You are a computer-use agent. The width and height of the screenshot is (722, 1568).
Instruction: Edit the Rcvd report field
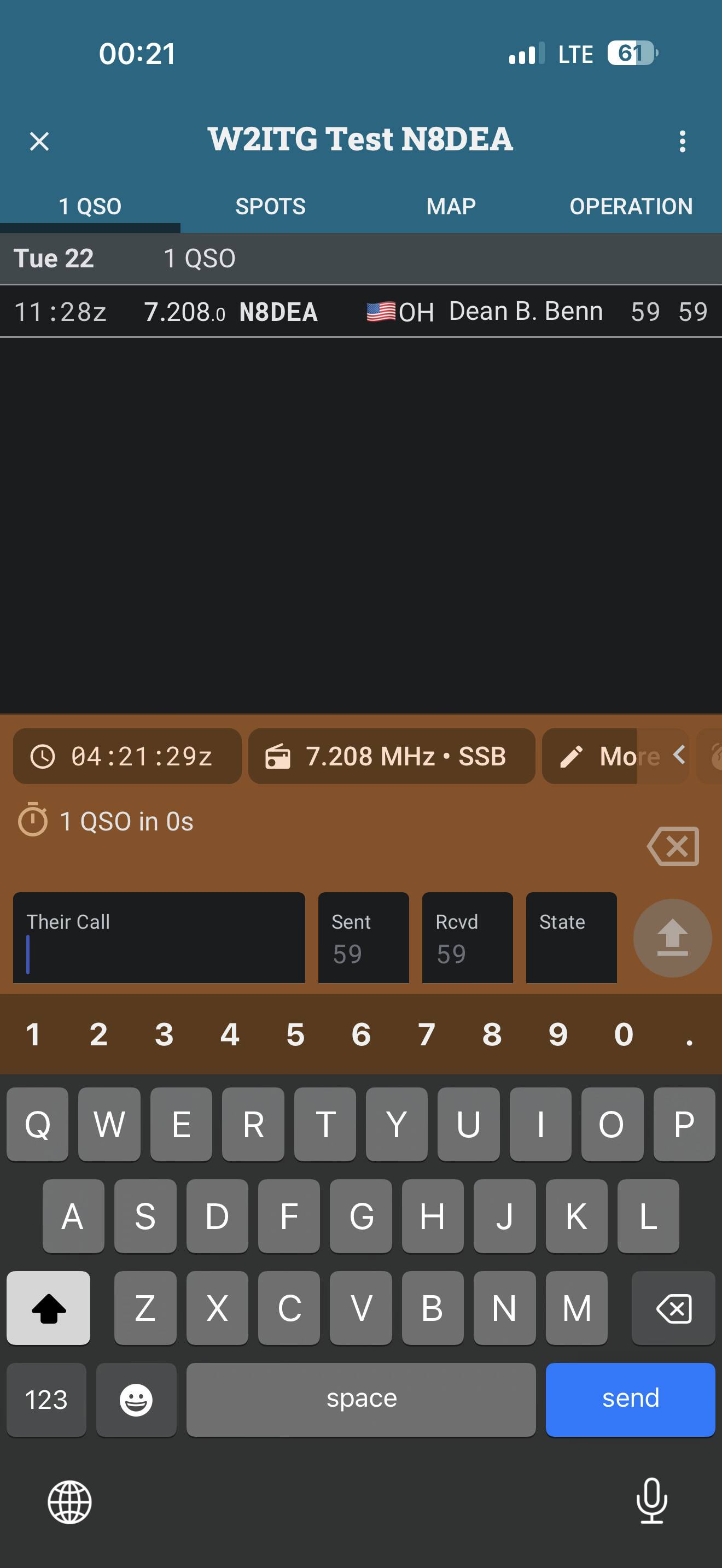click(468, 938)
